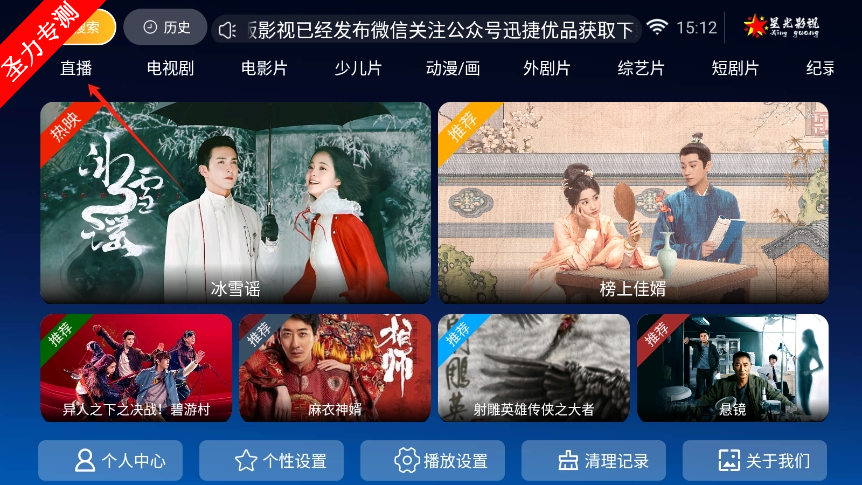The width and height of the screenshot is (862, 485).
Task: Open 个性设置
Action: pyautogui.click(x=271, y=461)
